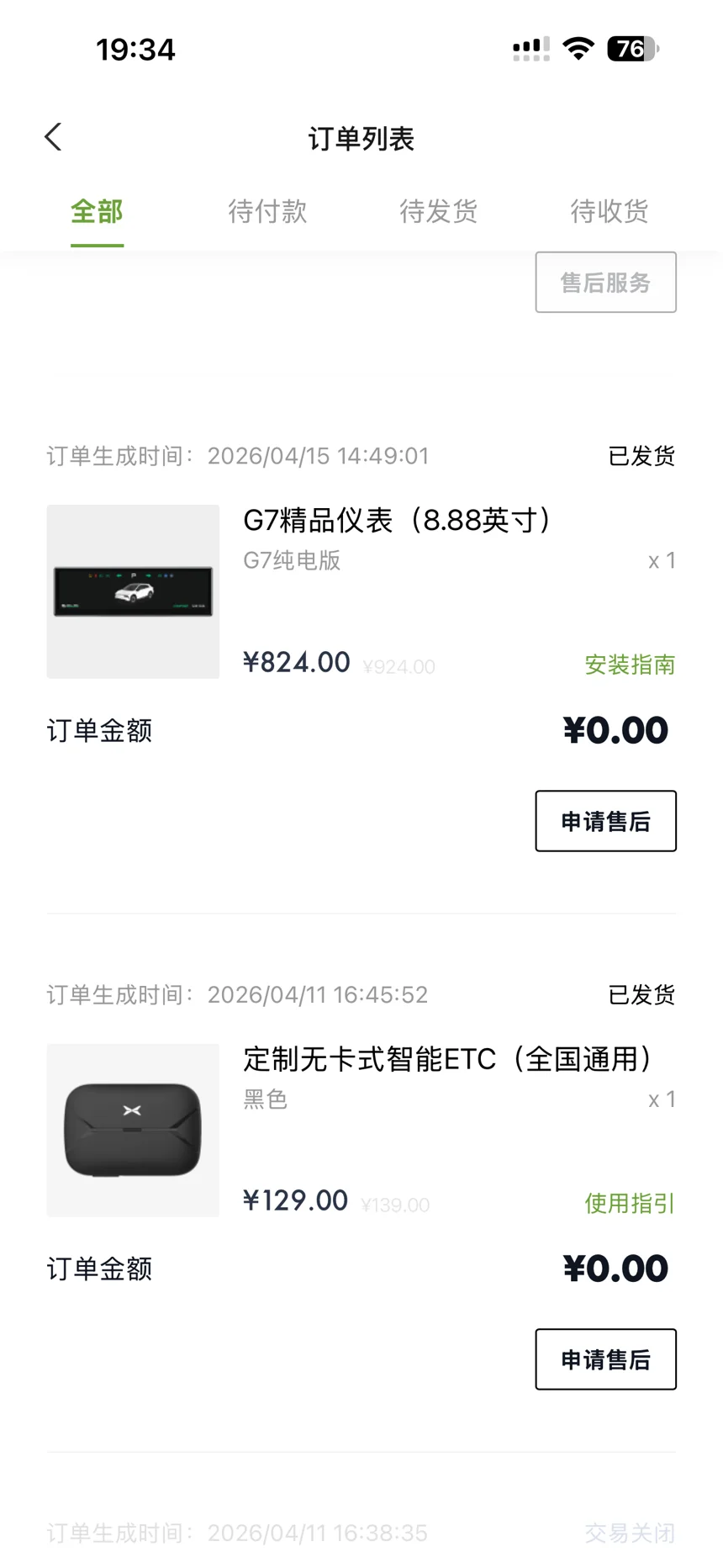Switch to the 全部 tab
The image size is (723, 1568).
point(97,211)
